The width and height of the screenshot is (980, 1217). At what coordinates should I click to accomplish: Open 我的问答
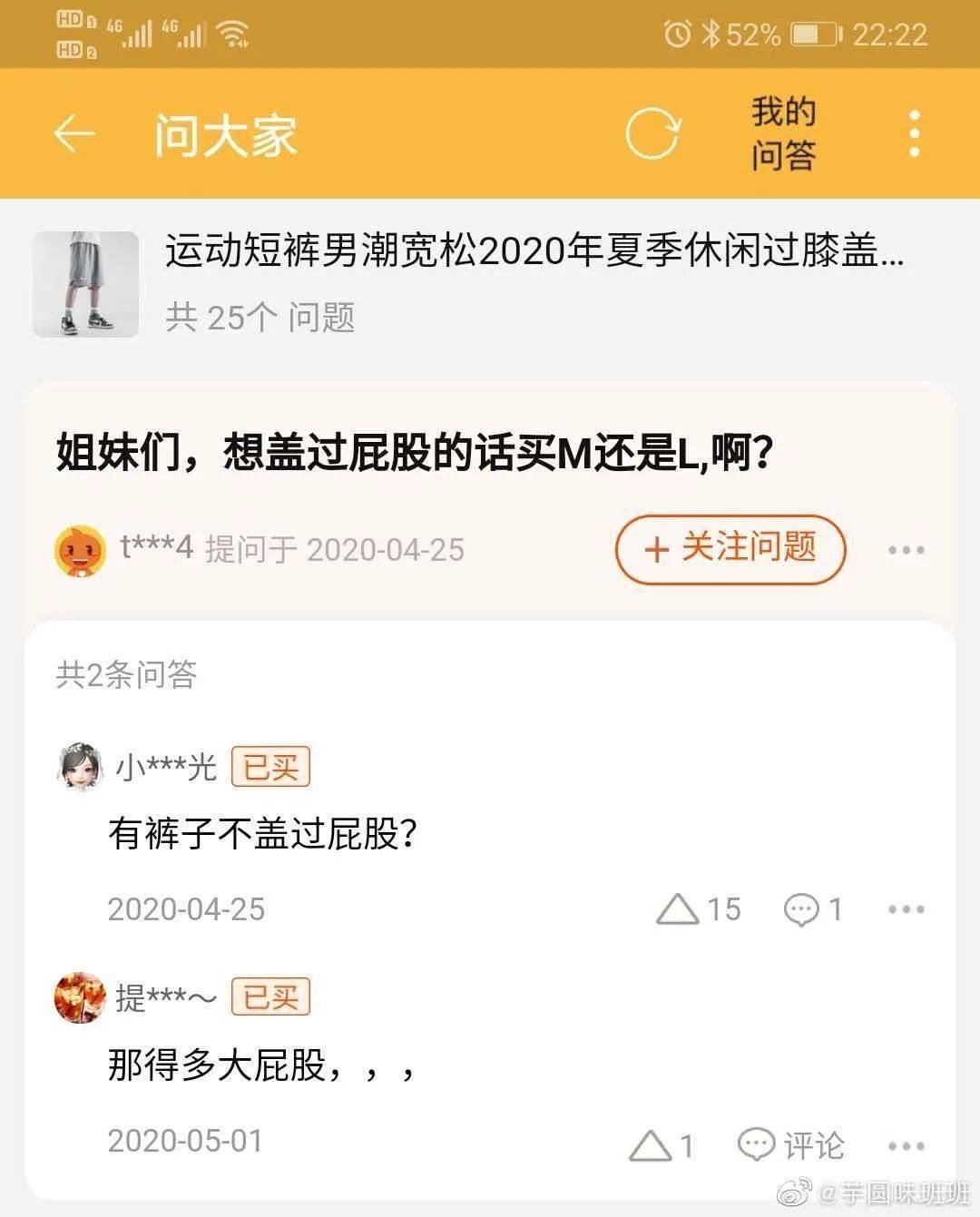point(784,134)
